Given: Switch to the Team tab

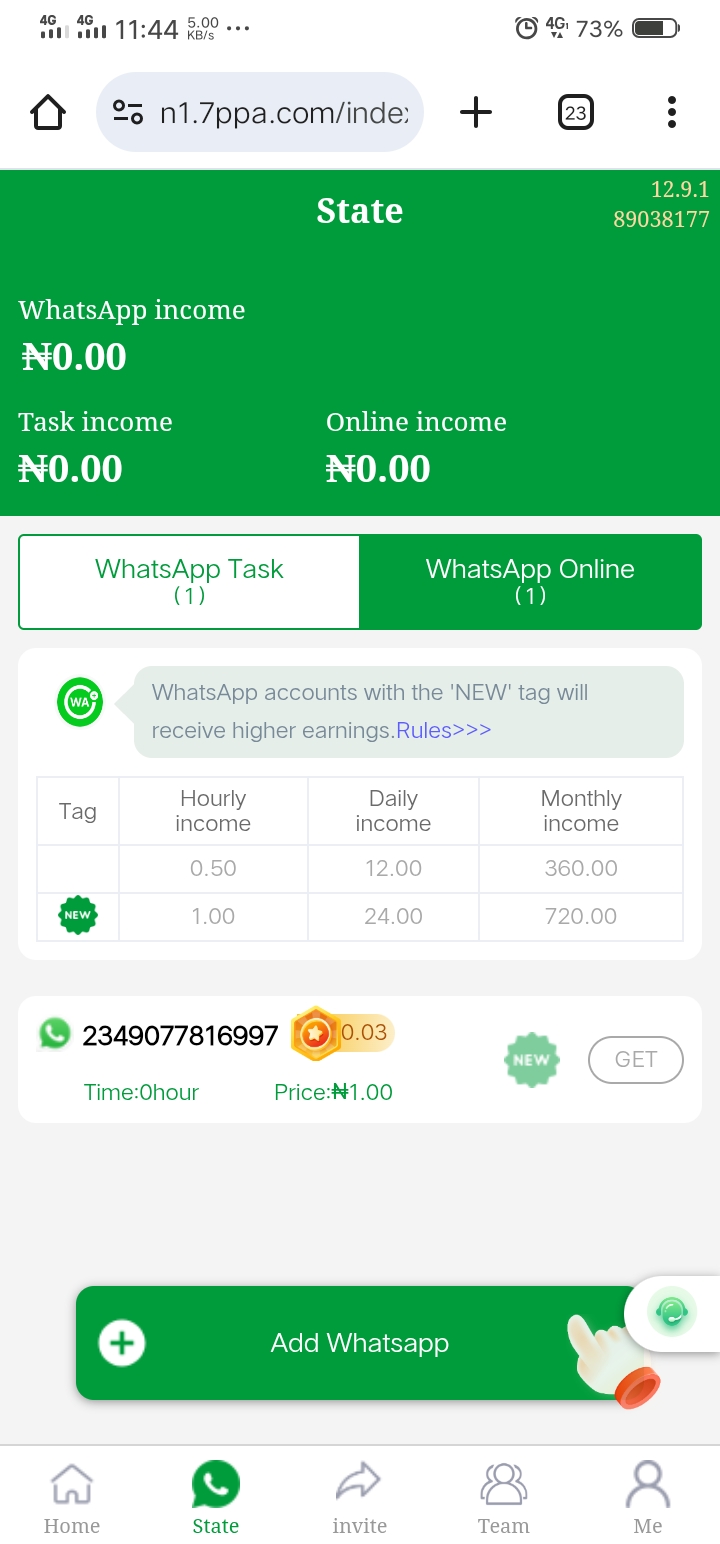Looking at the screenshot, I should (x=503, y=1497).
